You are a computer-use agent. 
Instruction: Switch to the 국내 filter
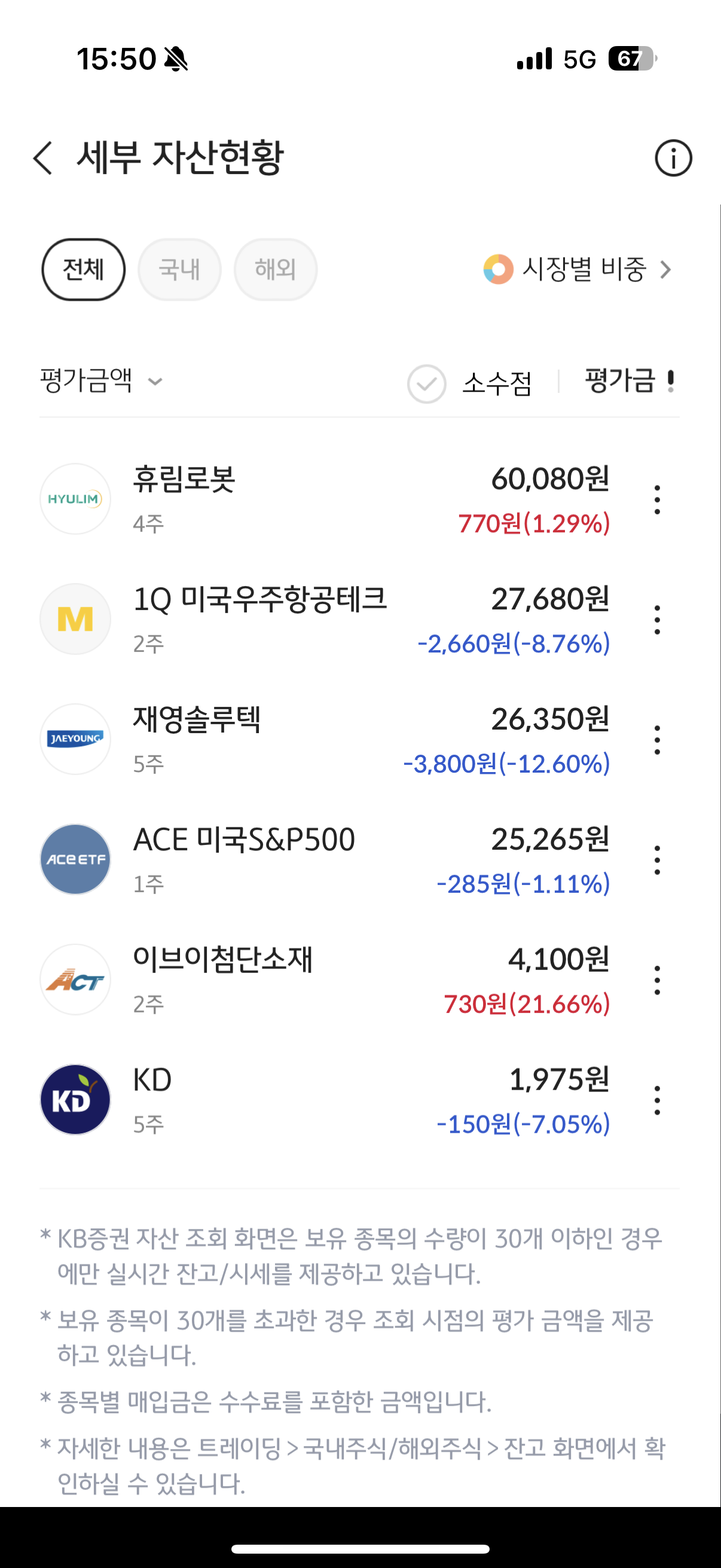[x=179, y=269]
